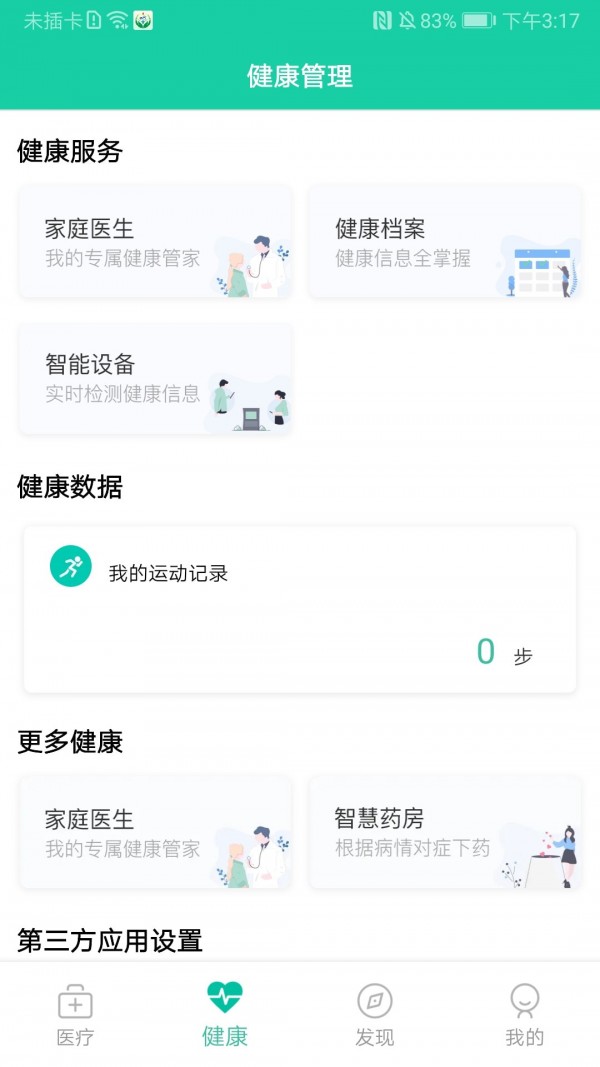Select the 健康 tab
Viewport: 600px width, 1067px height.
click(225, 1014)
